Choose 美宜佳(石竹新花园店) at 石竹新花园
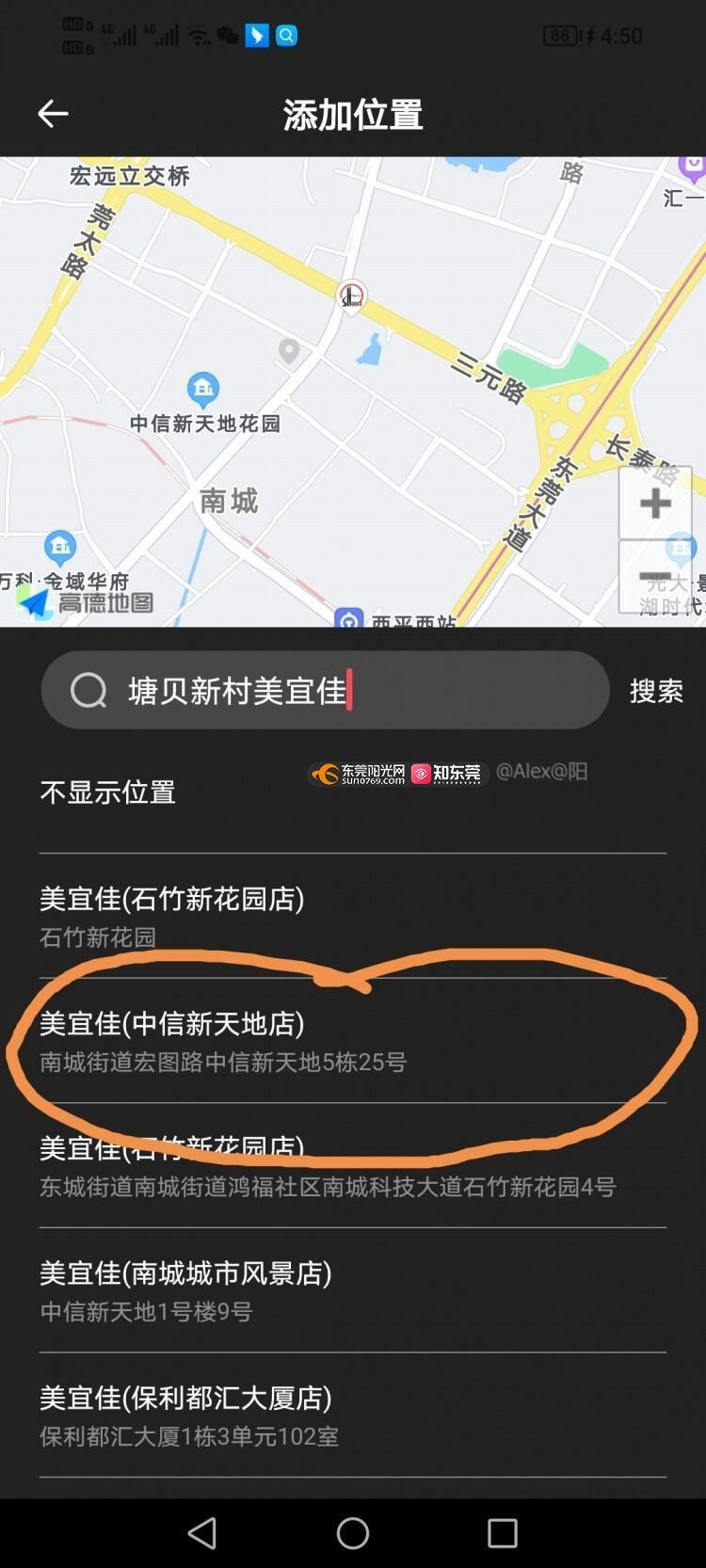This screenshot has width=706, height=1568. pyautogui.click(x=353, y=917)
